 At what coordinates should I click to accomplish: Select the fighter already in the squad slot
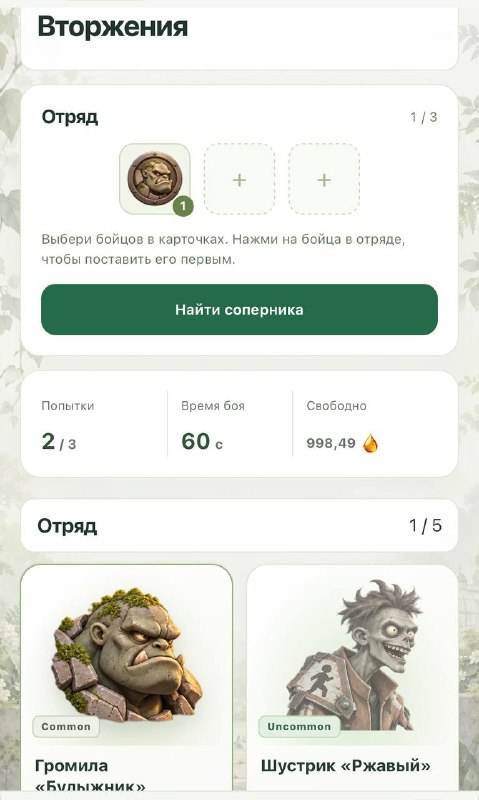[155, 179]
